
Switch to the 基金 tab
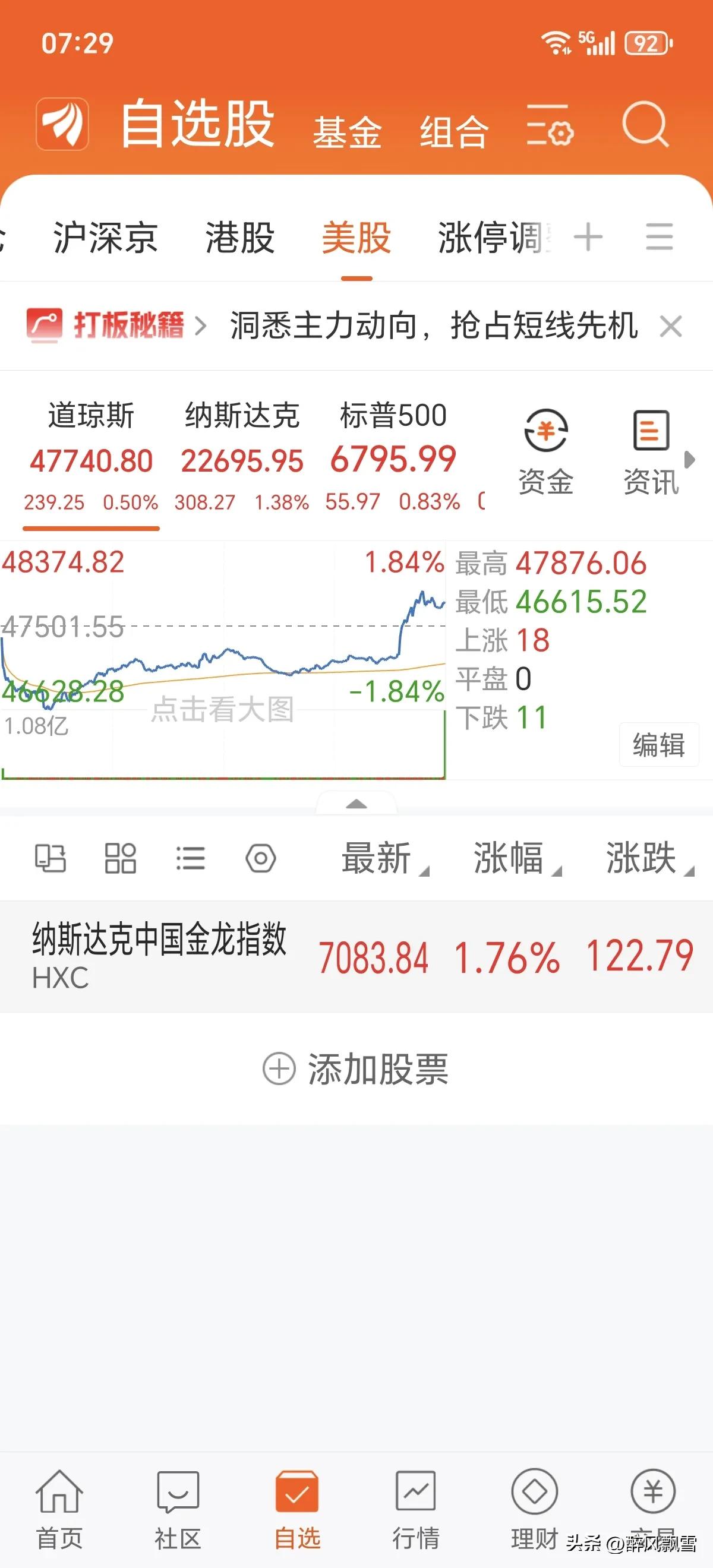(x=348, y=130)
